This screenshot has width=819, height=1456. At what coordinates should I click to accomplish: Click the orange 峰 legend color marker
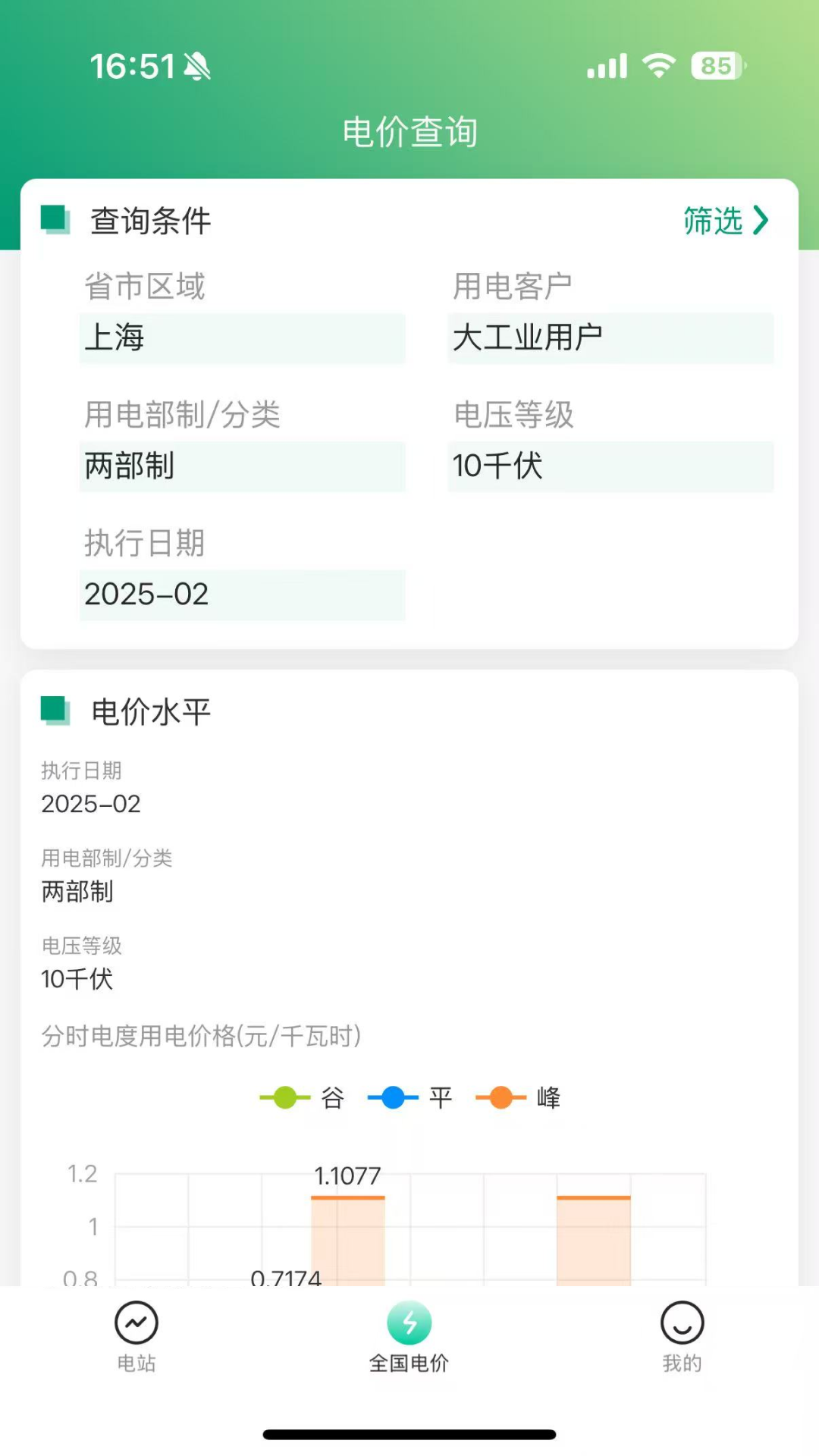pos(500,1097)
